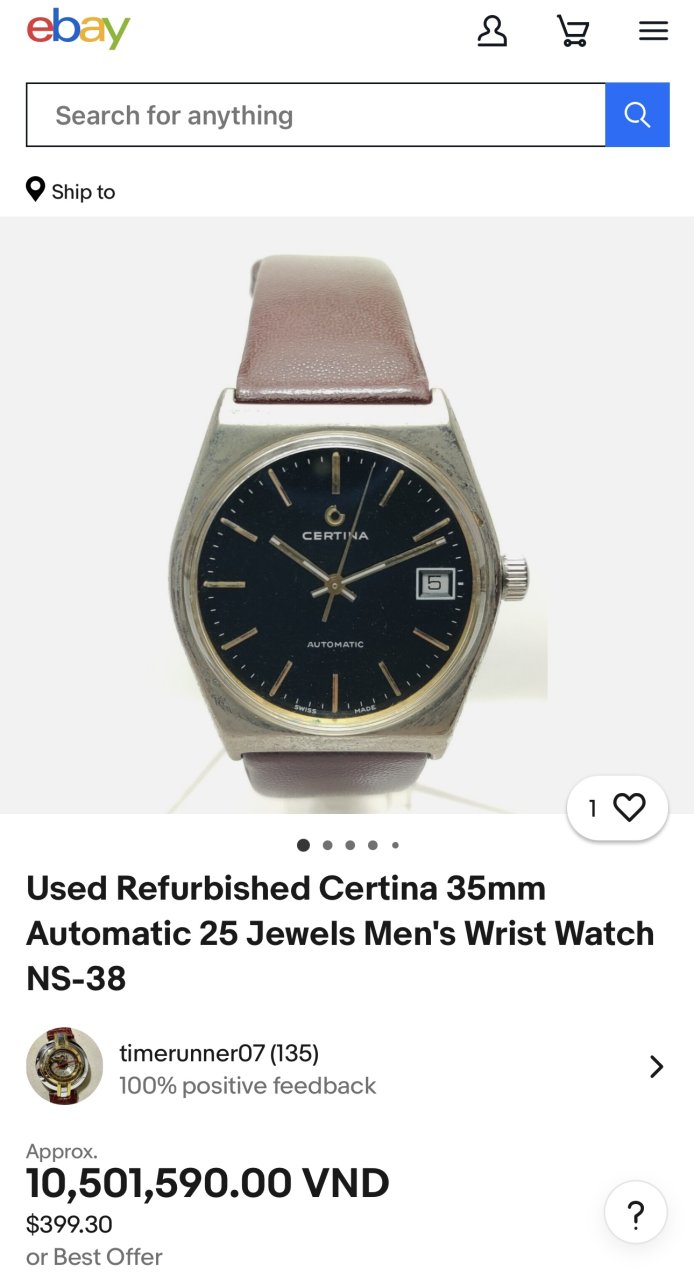Add watch to watchlist with heart button
Viewport: 694px width, 1280px height.
(617, 808)
